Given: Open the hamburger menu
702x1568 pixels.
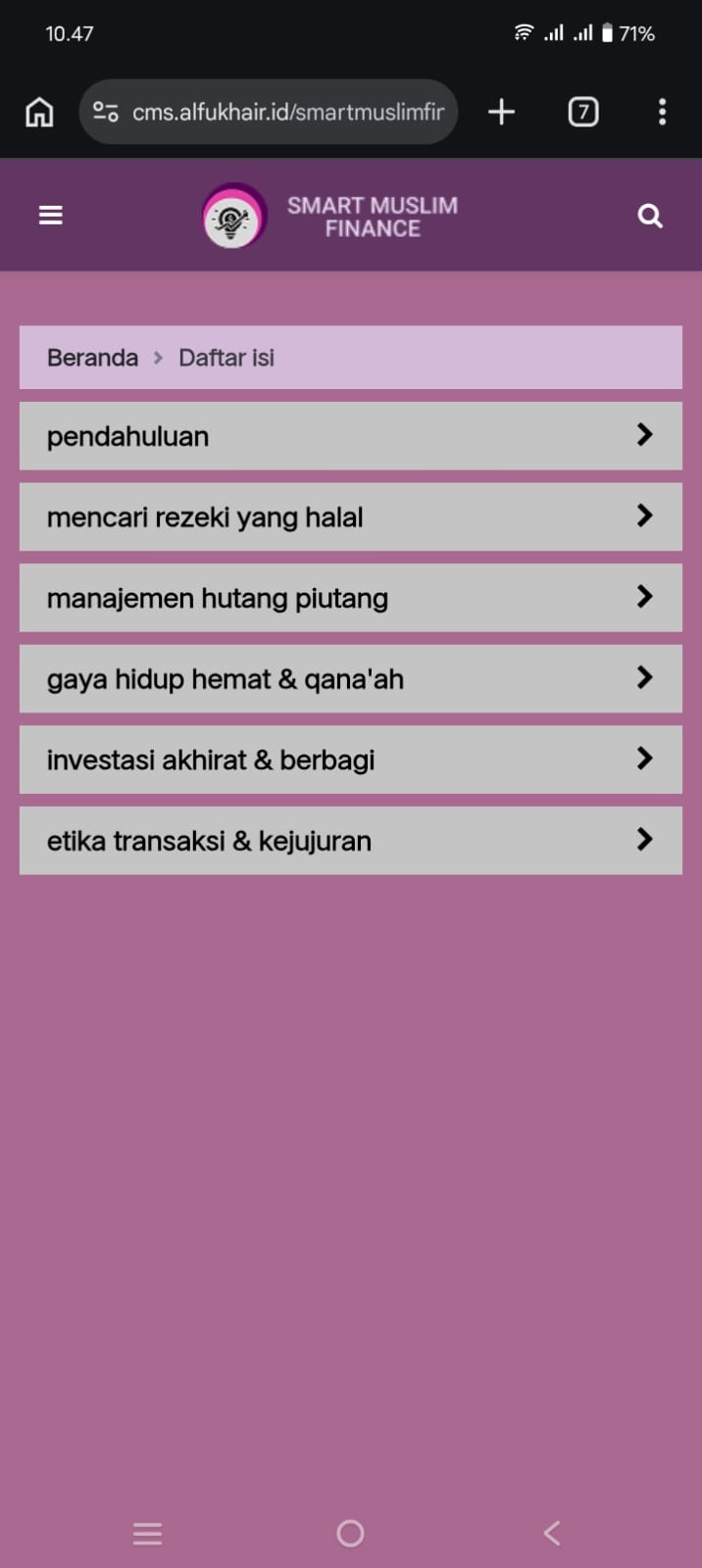Looking at the screenshot, I should click(x=51, y=216).
